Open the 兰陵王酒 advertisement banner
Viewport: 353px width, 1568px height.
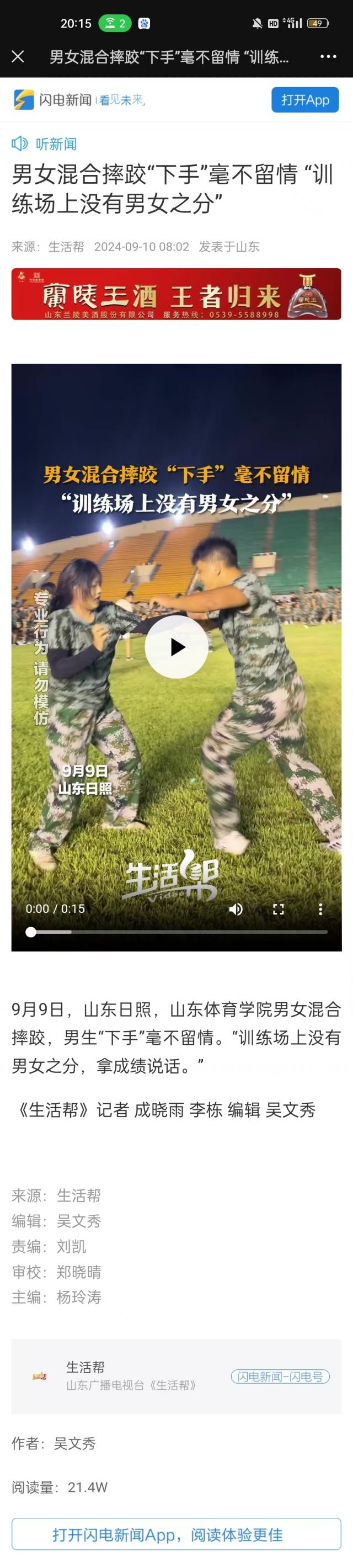176,294
